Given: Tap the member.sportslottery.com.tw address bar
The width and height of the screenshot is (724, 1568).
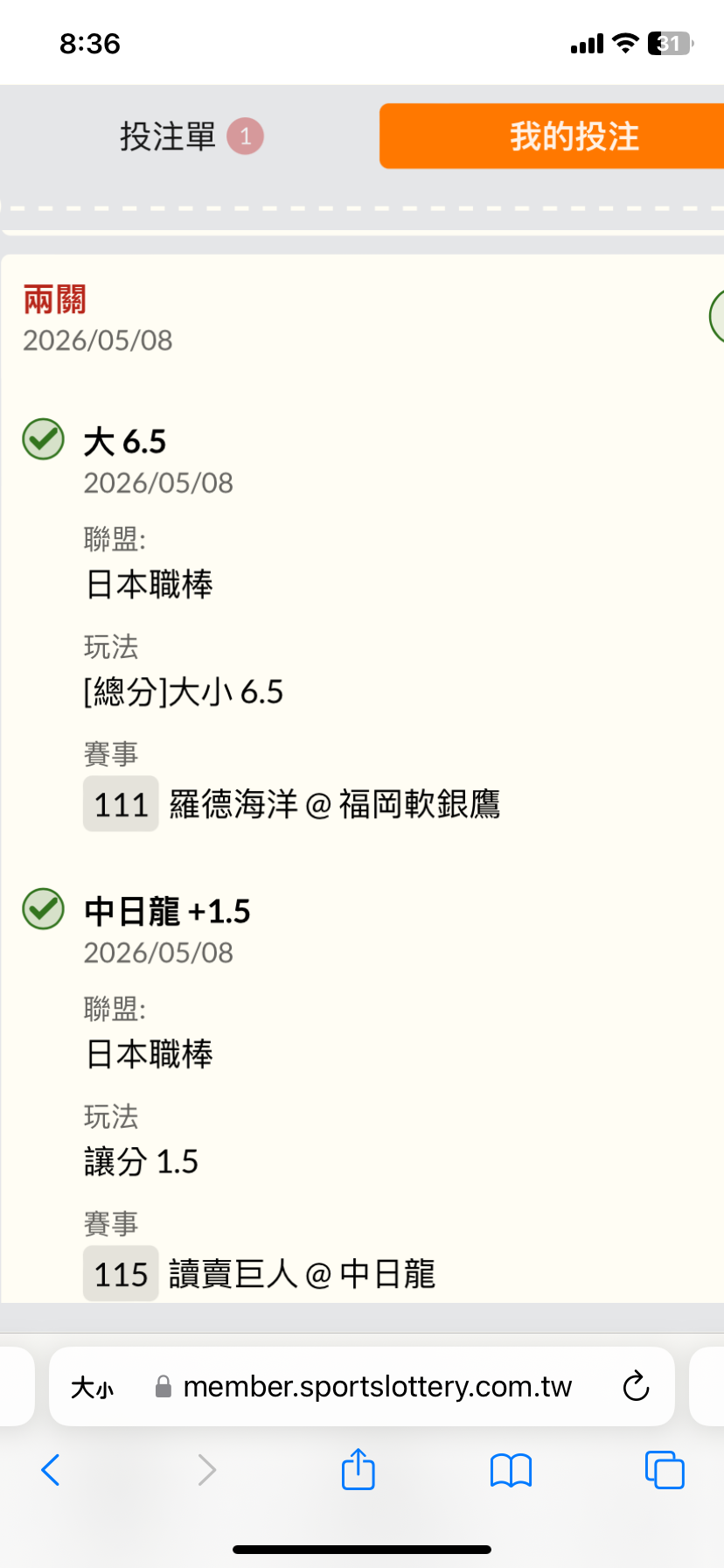Looking at the screenshot, I should point(362,1387).
